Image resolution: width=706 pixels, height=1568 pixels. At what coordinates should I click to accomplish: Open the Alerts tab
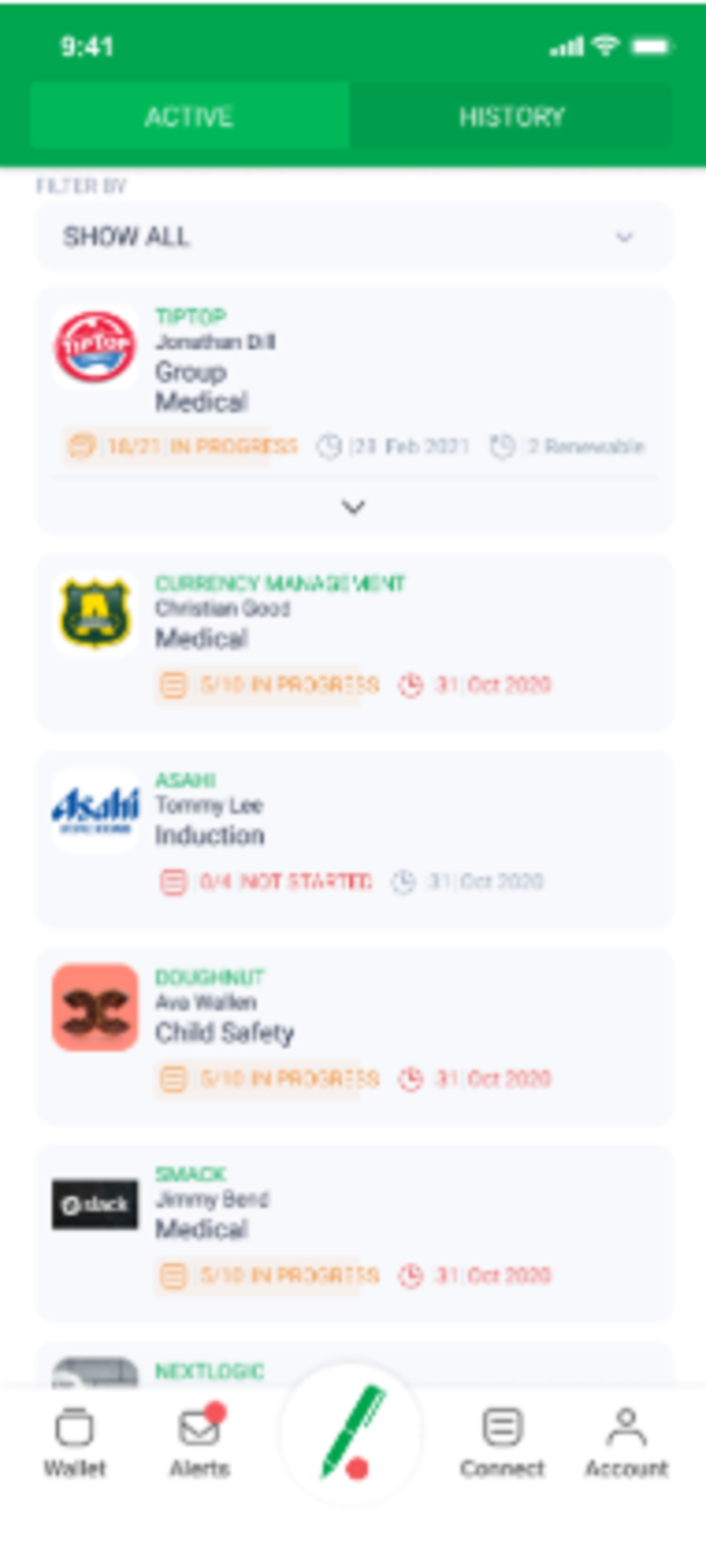(200, 1443)
